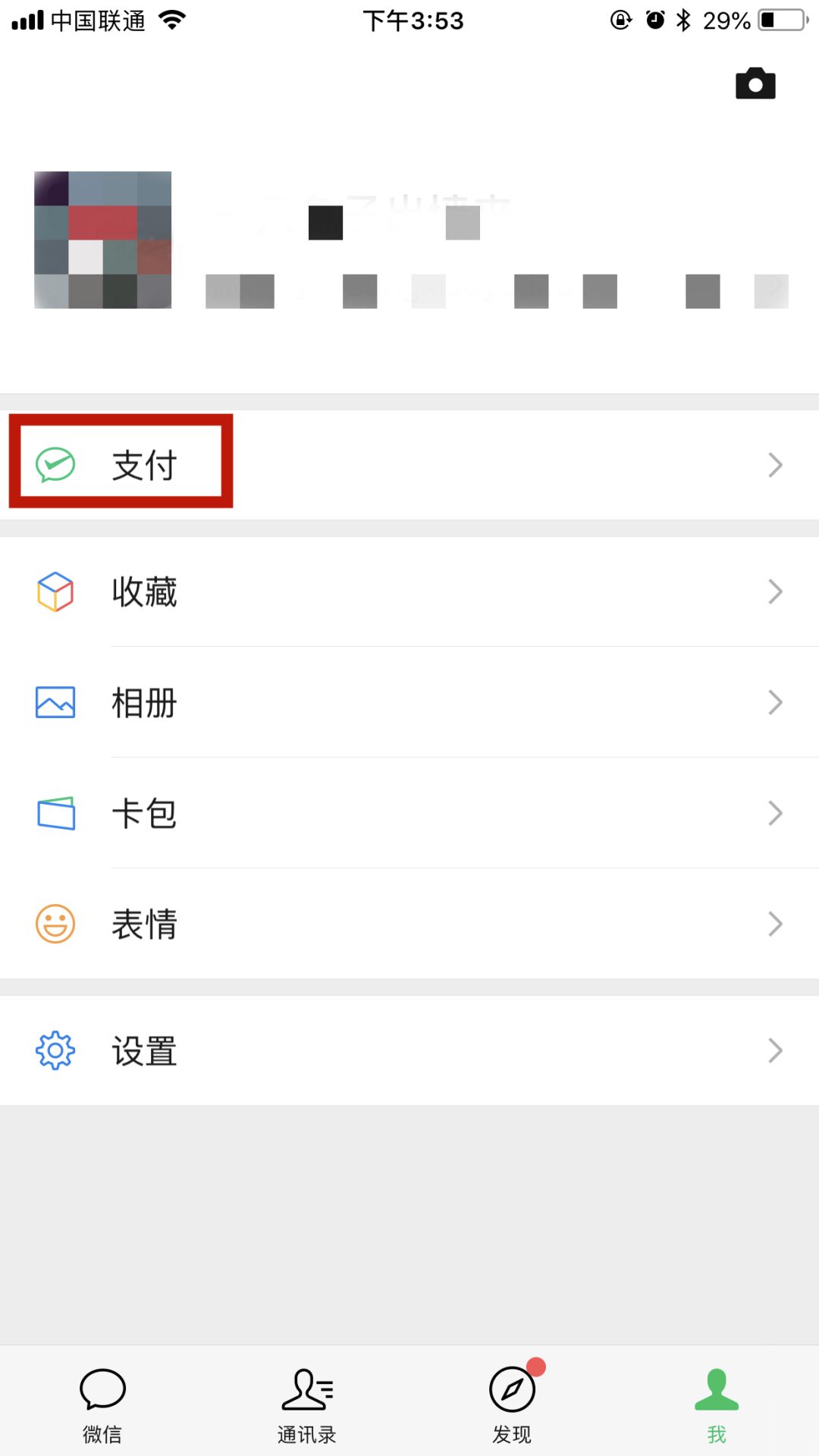Open Settings using the 设置 gear icon
This screenshot has width=819, height=1456.
(55, 1050)
